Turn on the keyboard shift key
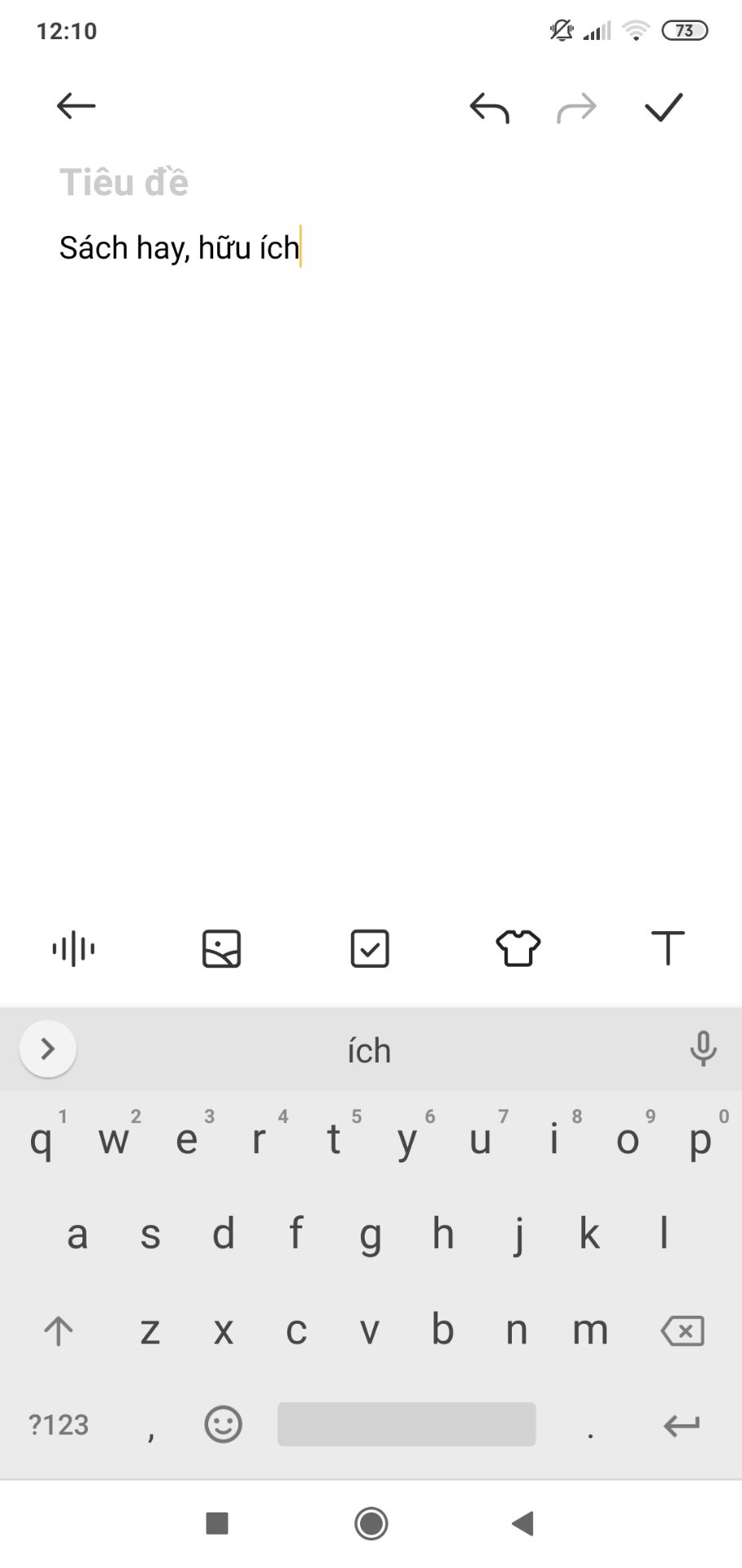742x1568 pixels. (x=58, y=1331)
